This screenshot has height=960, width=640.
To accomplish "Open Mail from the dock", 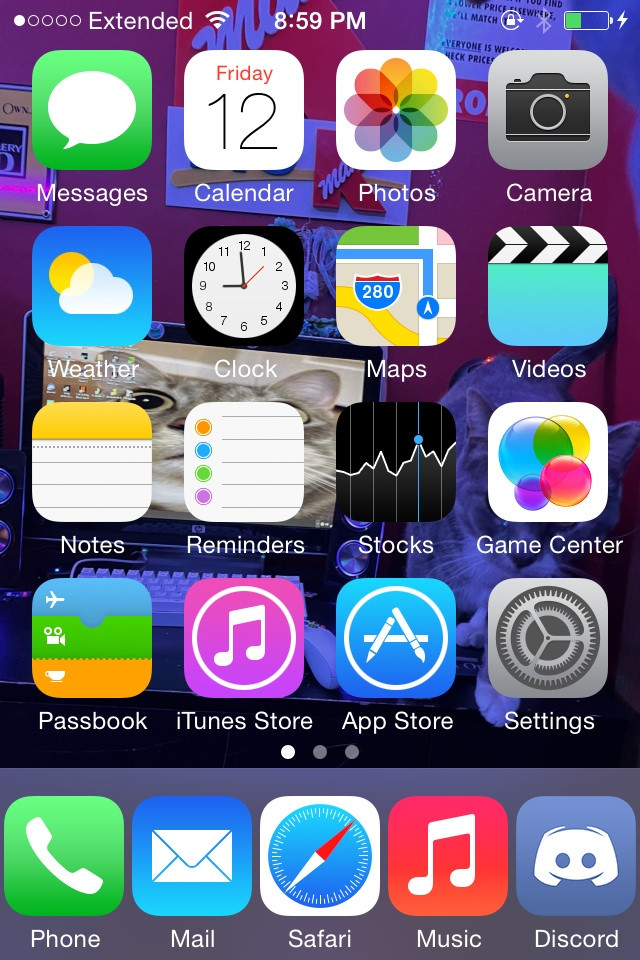I will coord(192,856).
